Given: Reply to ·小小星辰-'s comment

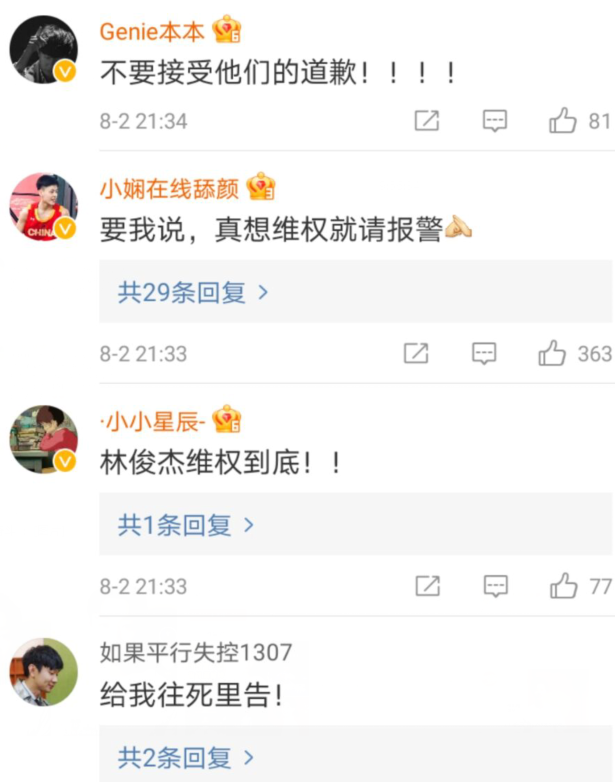Looking at the screenshot, I should click(x=495, y=586).
